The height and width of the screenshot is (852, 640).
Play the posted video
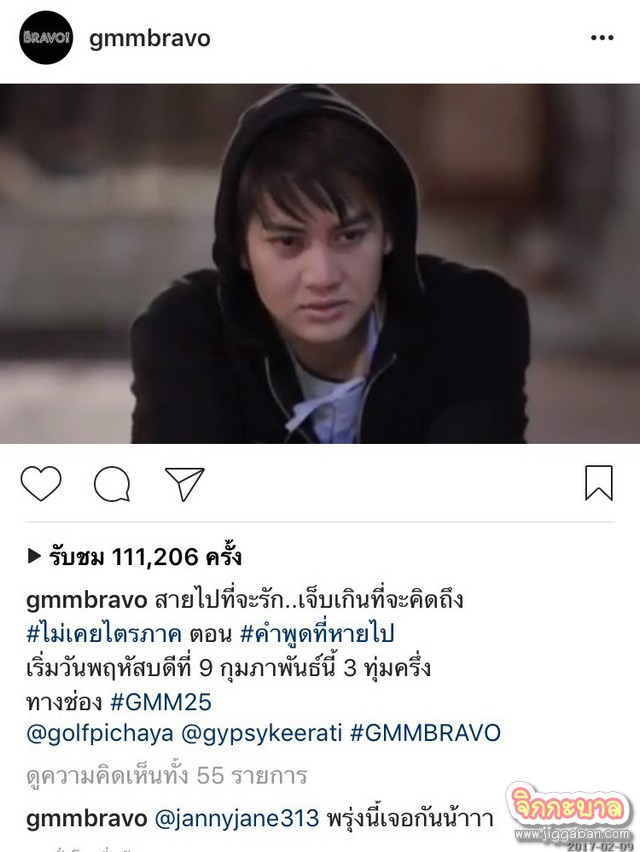[x=320, y=263]
